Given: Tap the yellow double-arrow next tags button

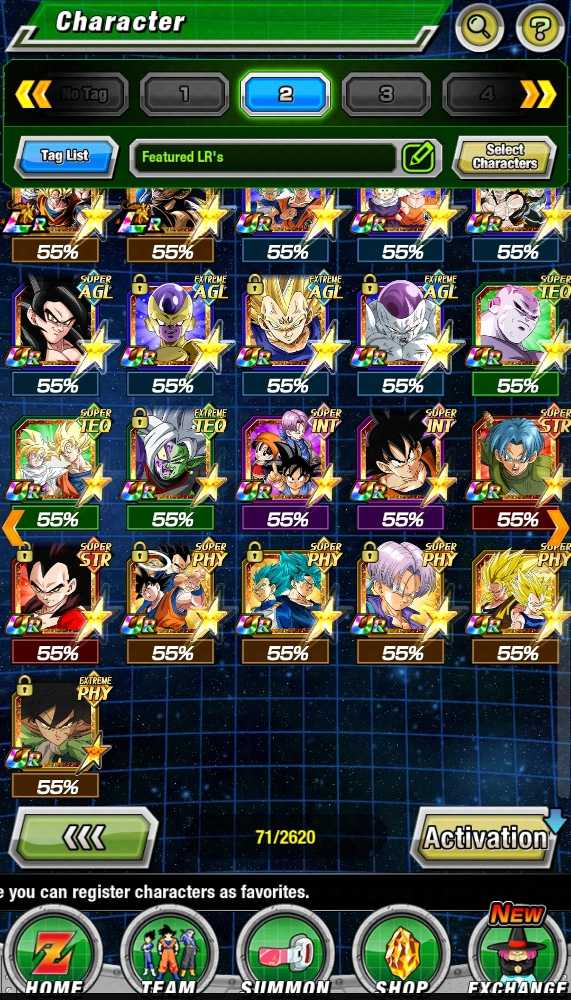Looking at the screenshot, I should coord(538,94).
